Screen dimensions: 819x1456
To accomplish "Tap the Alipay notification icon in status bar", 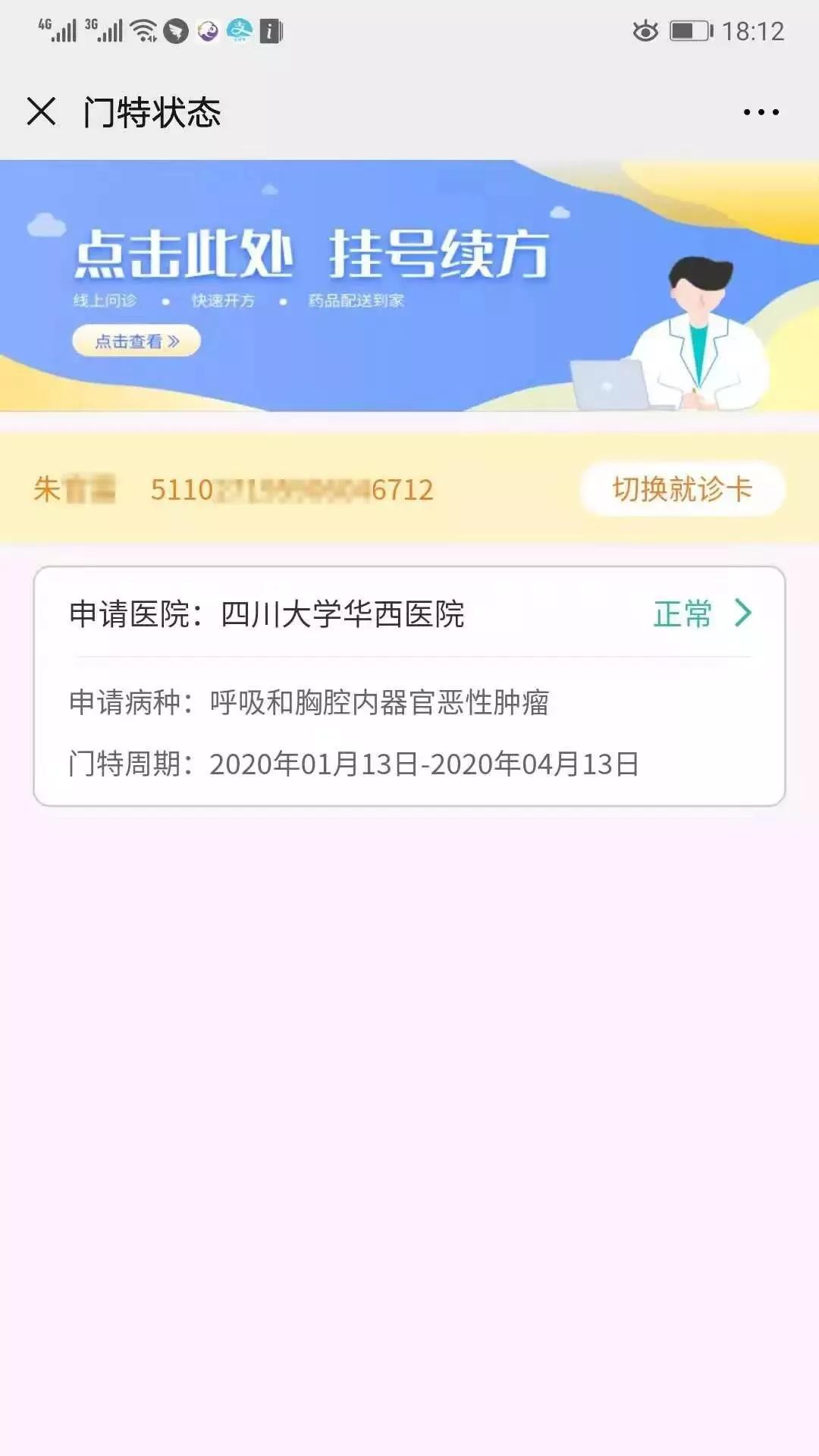I will [239, 32].
